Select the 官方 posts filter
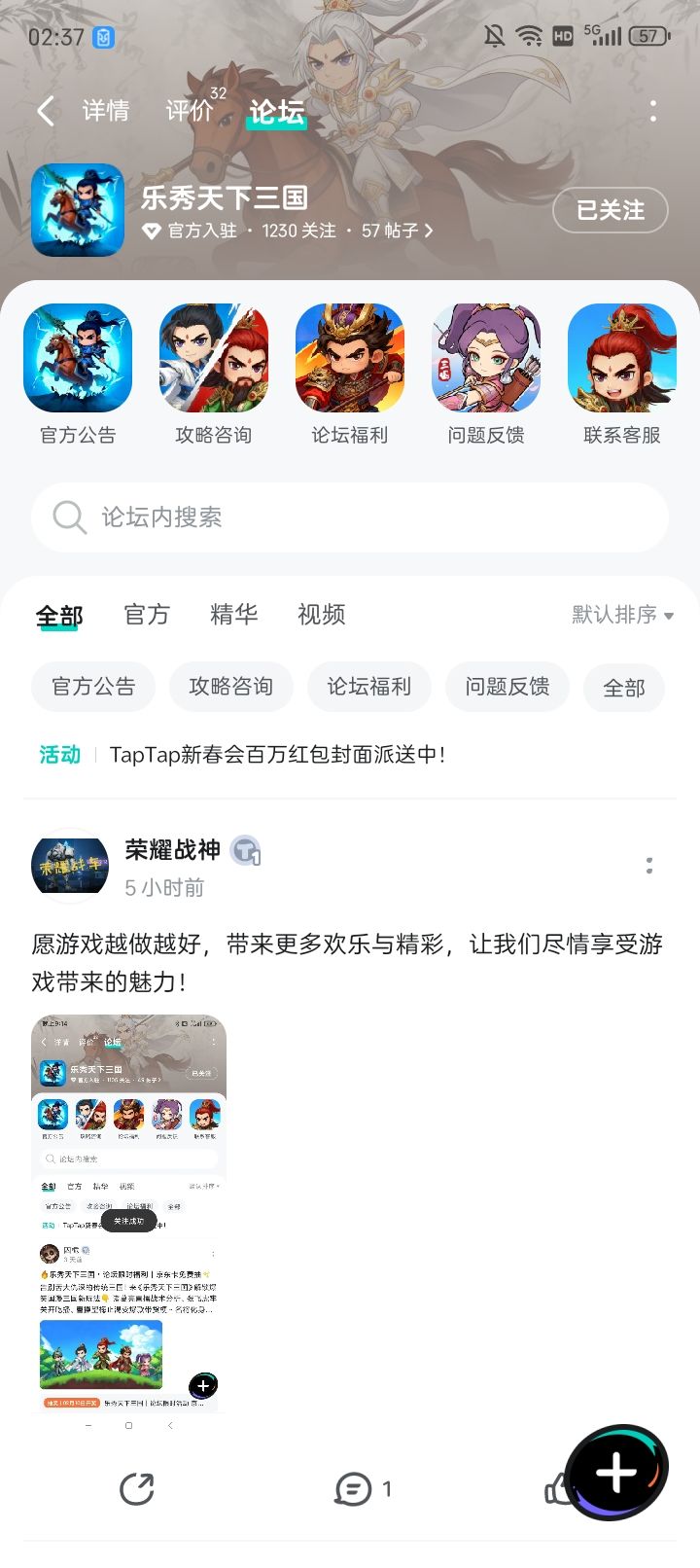 click(x=147, y=615)
